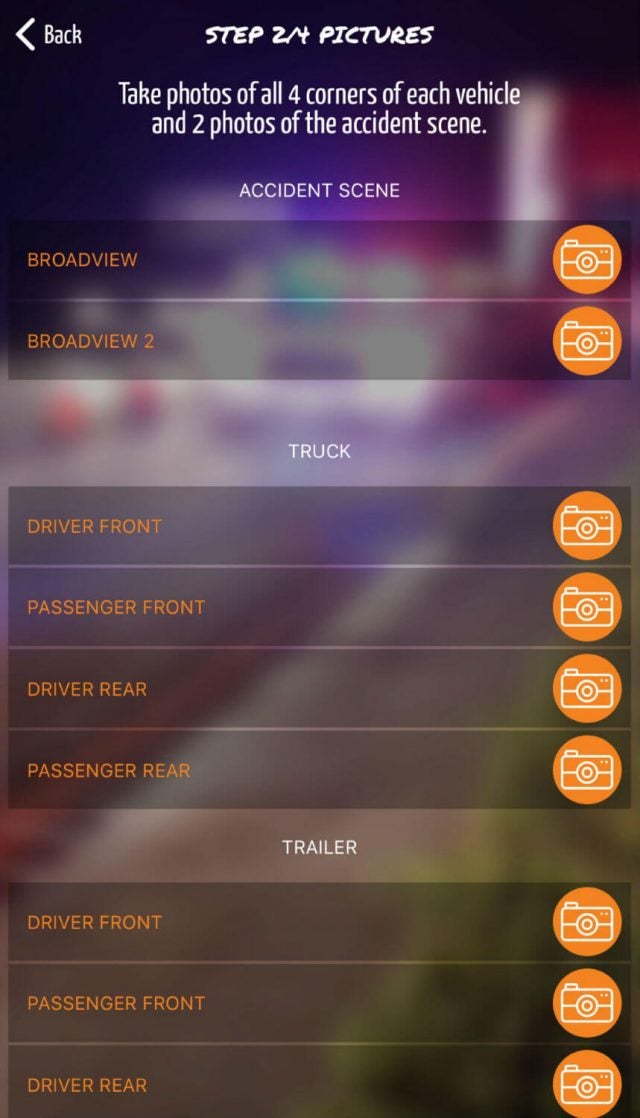Open camera for trailer passenger front
The image size is (640, 1118).
tap(587, 1003)
